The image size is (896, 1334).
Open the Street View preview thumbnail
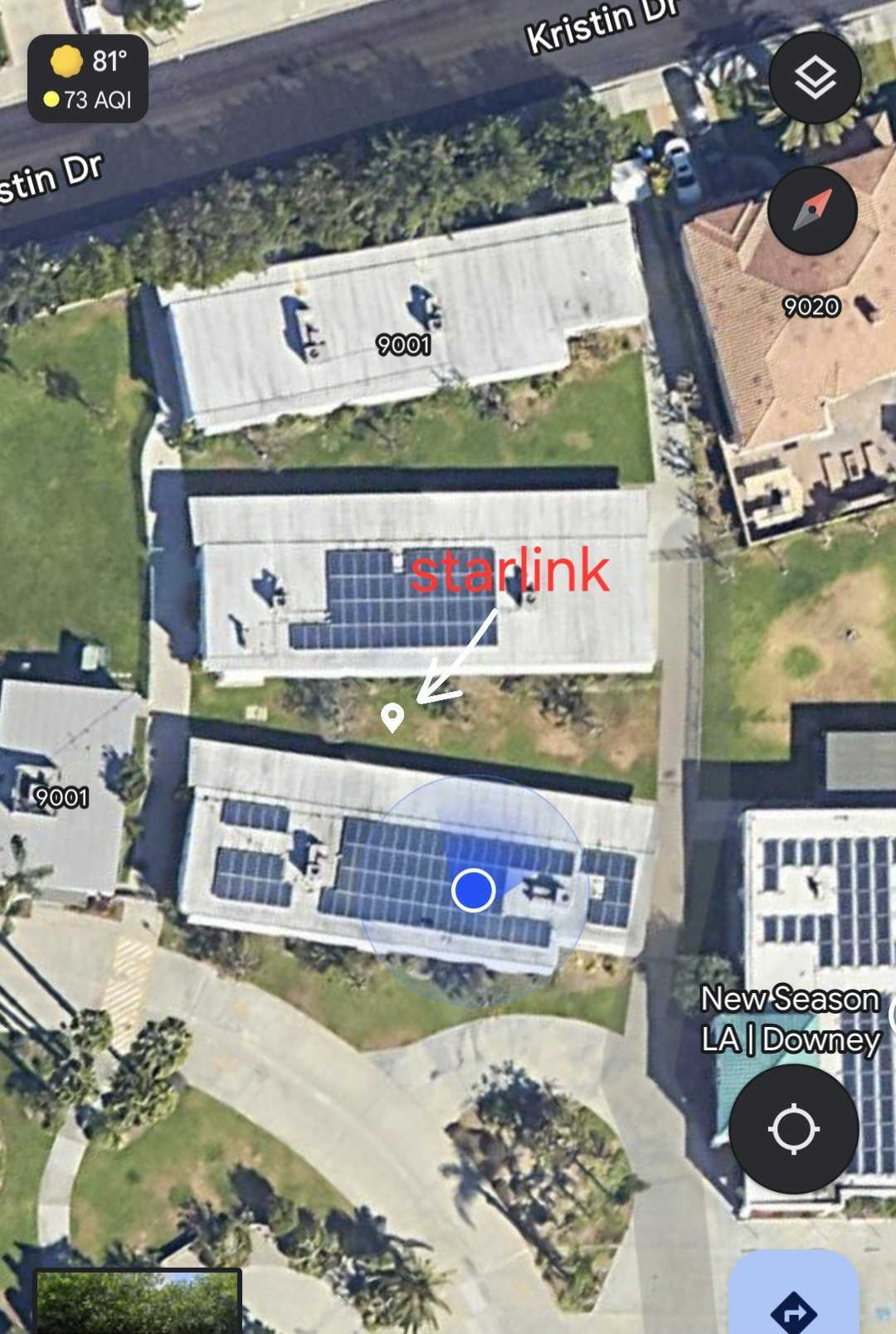(137, 1301)
